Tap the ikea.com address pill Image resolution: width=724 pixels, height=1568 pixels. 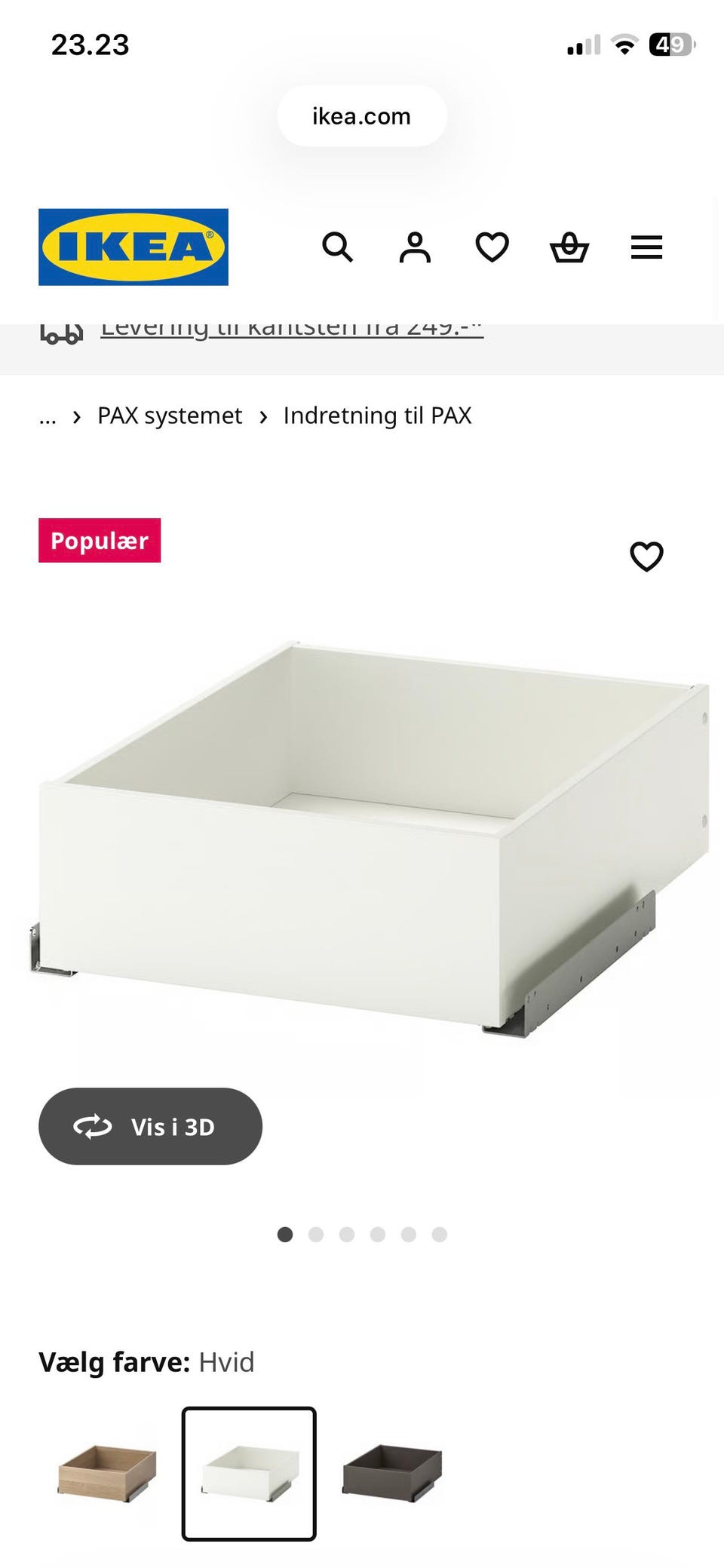click(361, 116)
